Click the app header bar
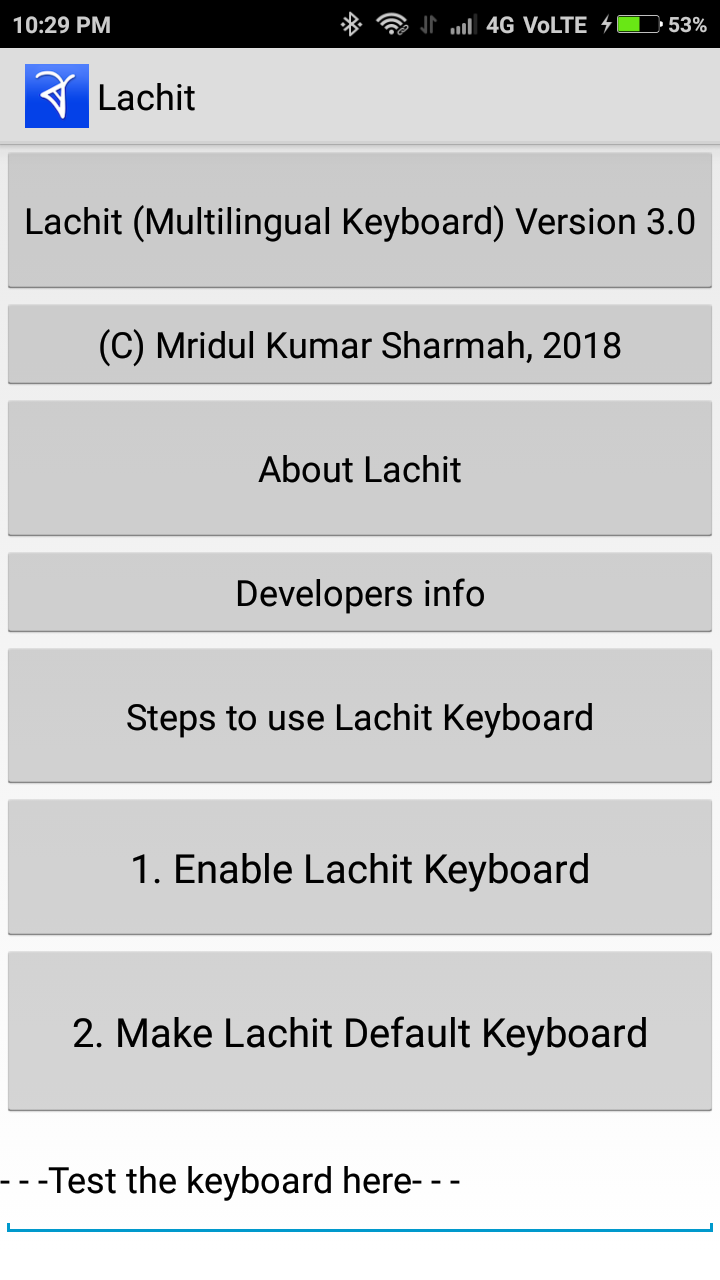The width and height of the screenshot is (720, 1280). click(400, 96)
